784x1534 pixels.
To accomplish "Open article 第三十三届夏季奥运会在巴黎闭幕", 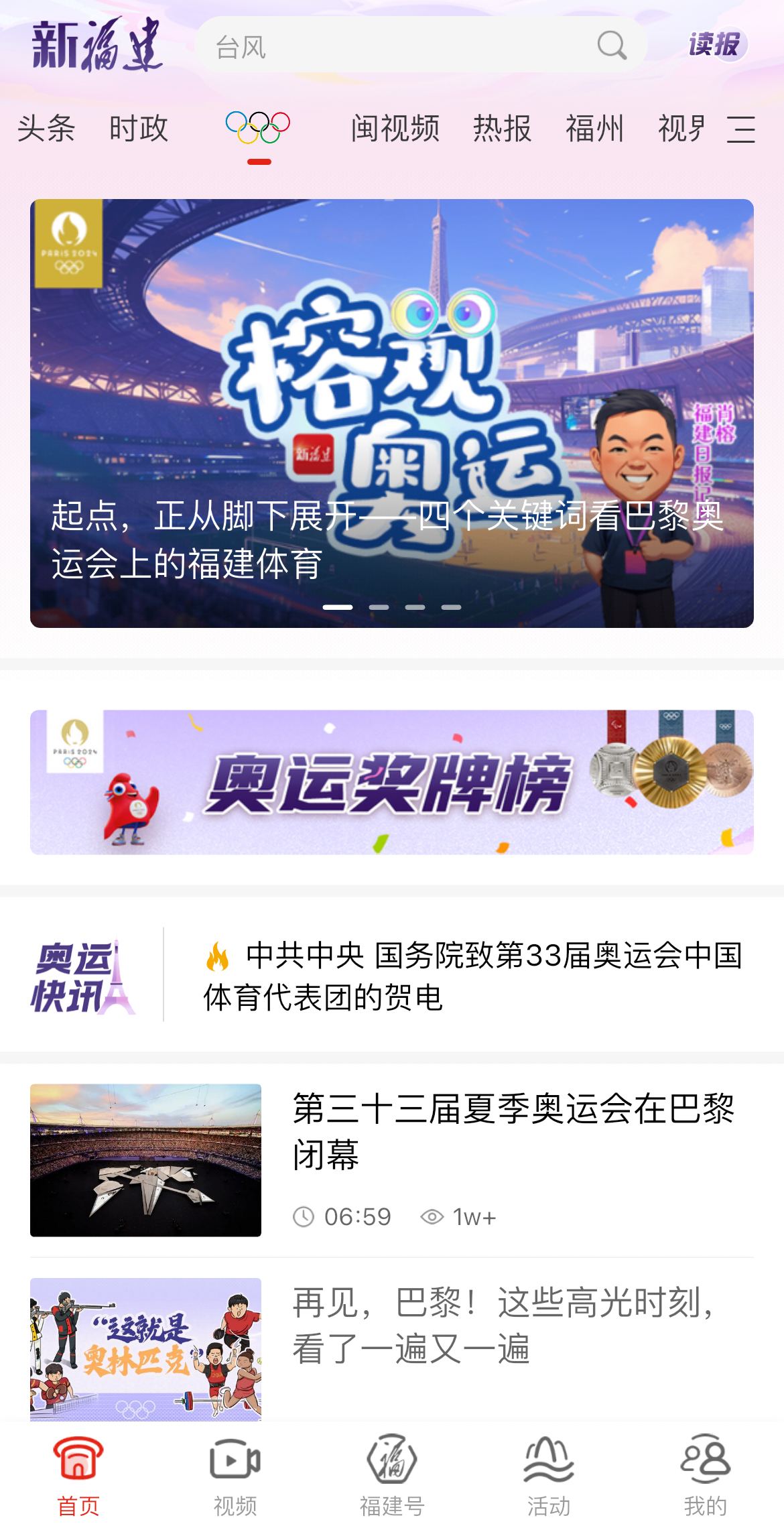I will (513, 1131).
